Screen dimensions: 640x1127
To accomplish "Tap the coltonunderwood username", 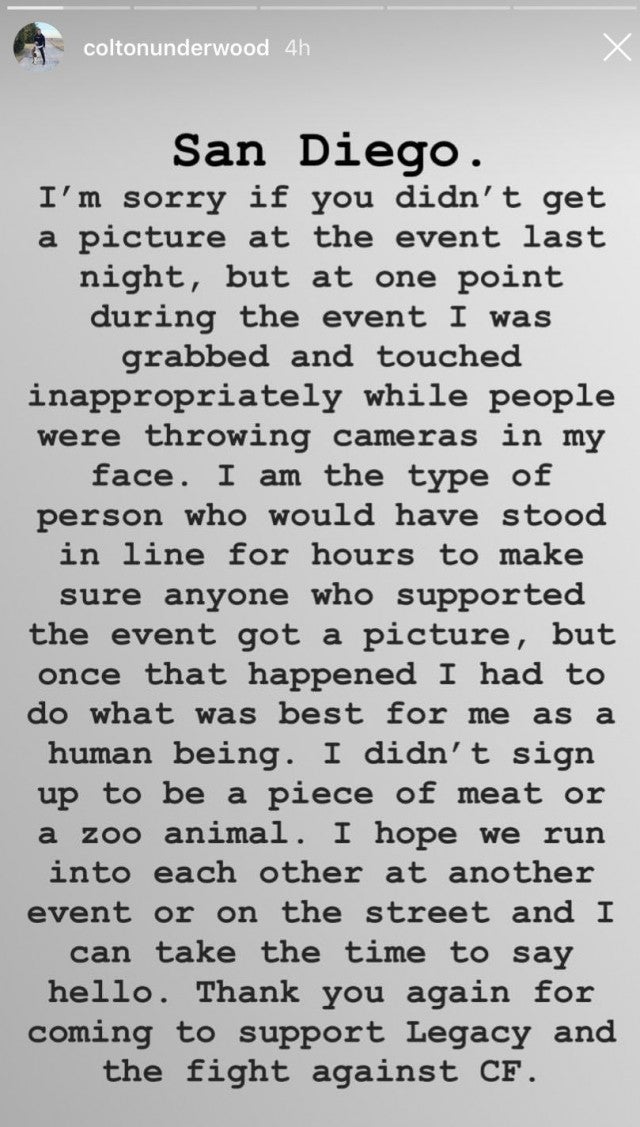I will (x=175, y=48).
